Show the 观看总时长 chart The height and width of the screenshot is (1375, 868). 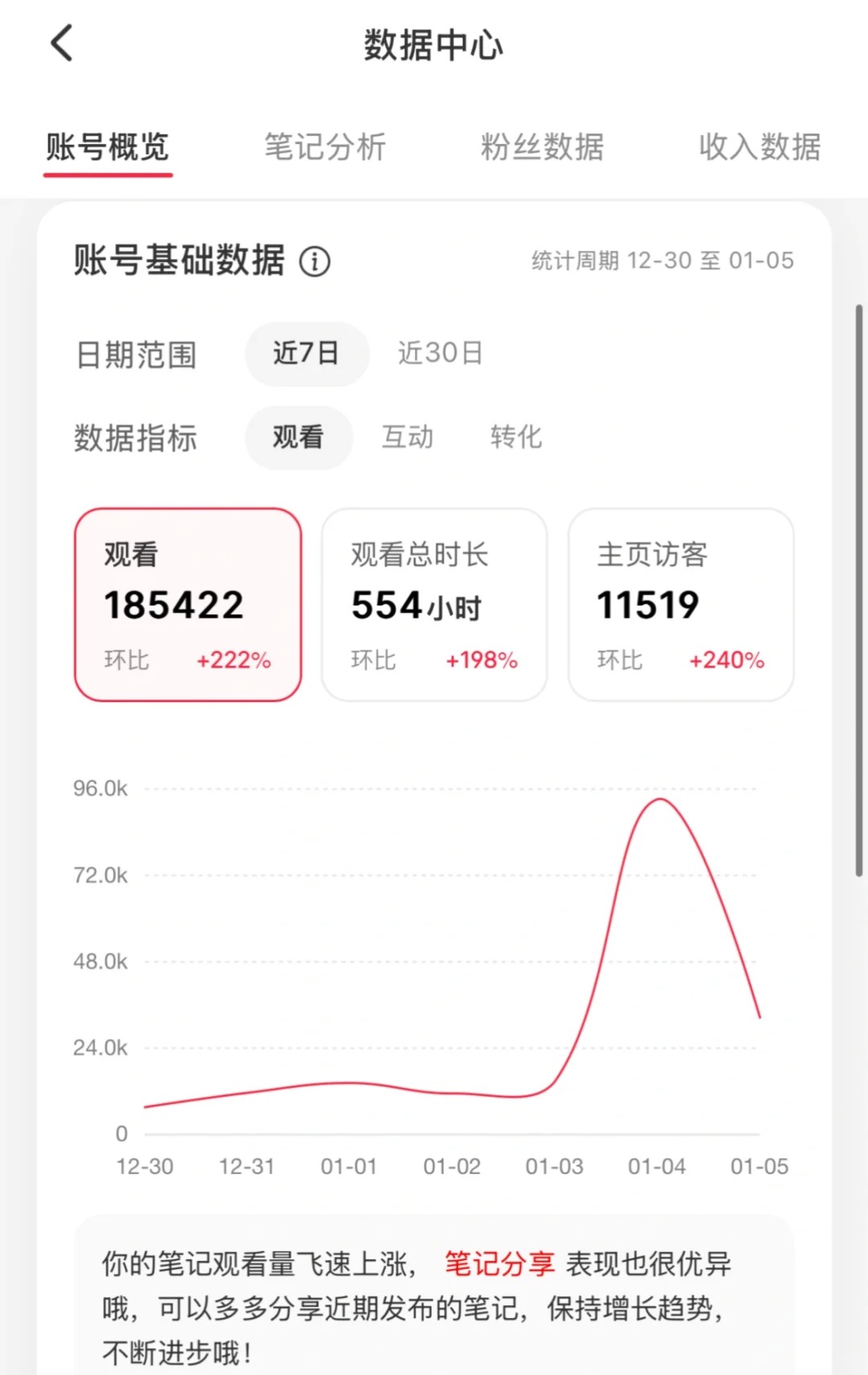pos(434,605)
